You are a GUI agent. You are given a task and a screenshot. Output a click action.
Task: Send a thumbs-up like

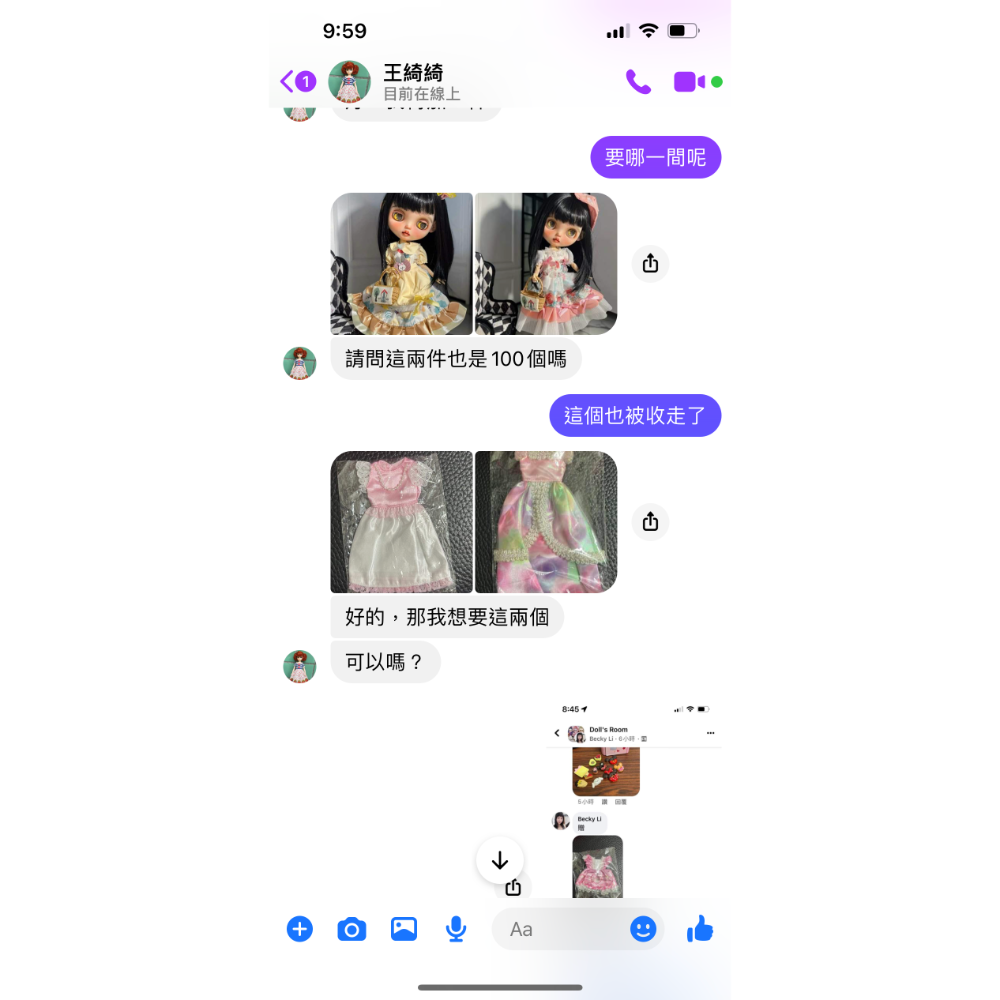700,929
